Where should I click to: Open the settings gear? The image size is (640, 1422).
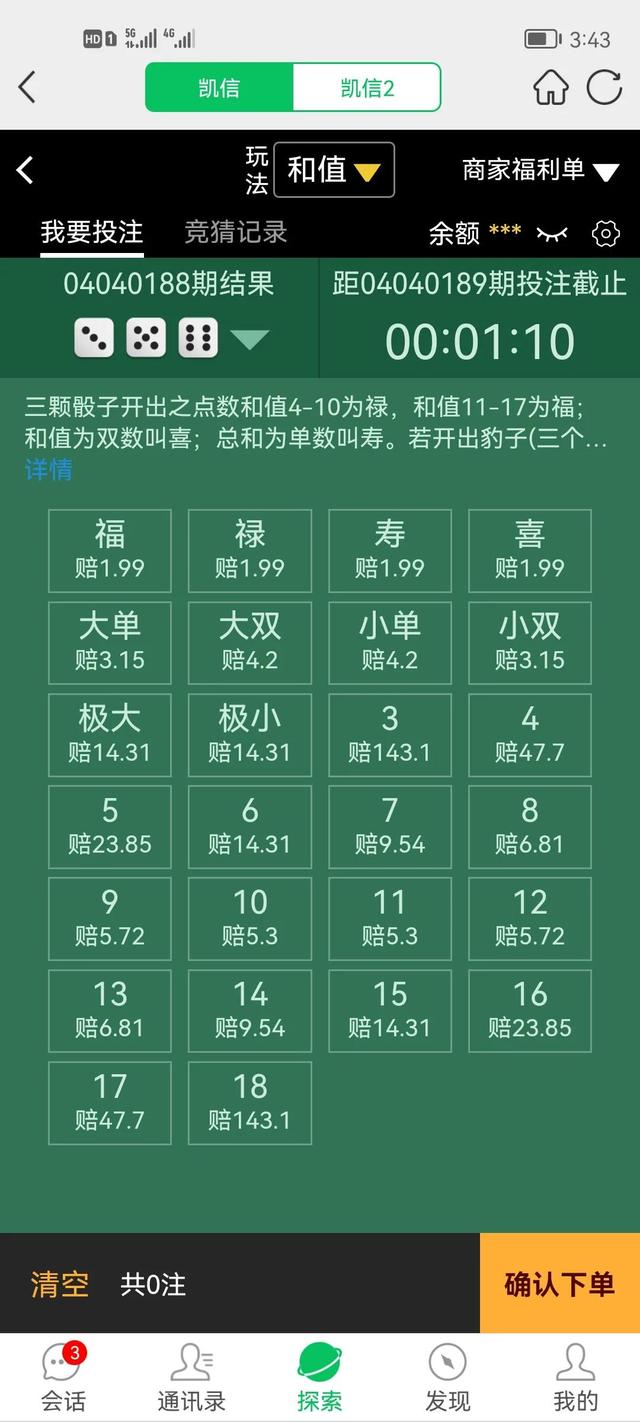[605, 234]
